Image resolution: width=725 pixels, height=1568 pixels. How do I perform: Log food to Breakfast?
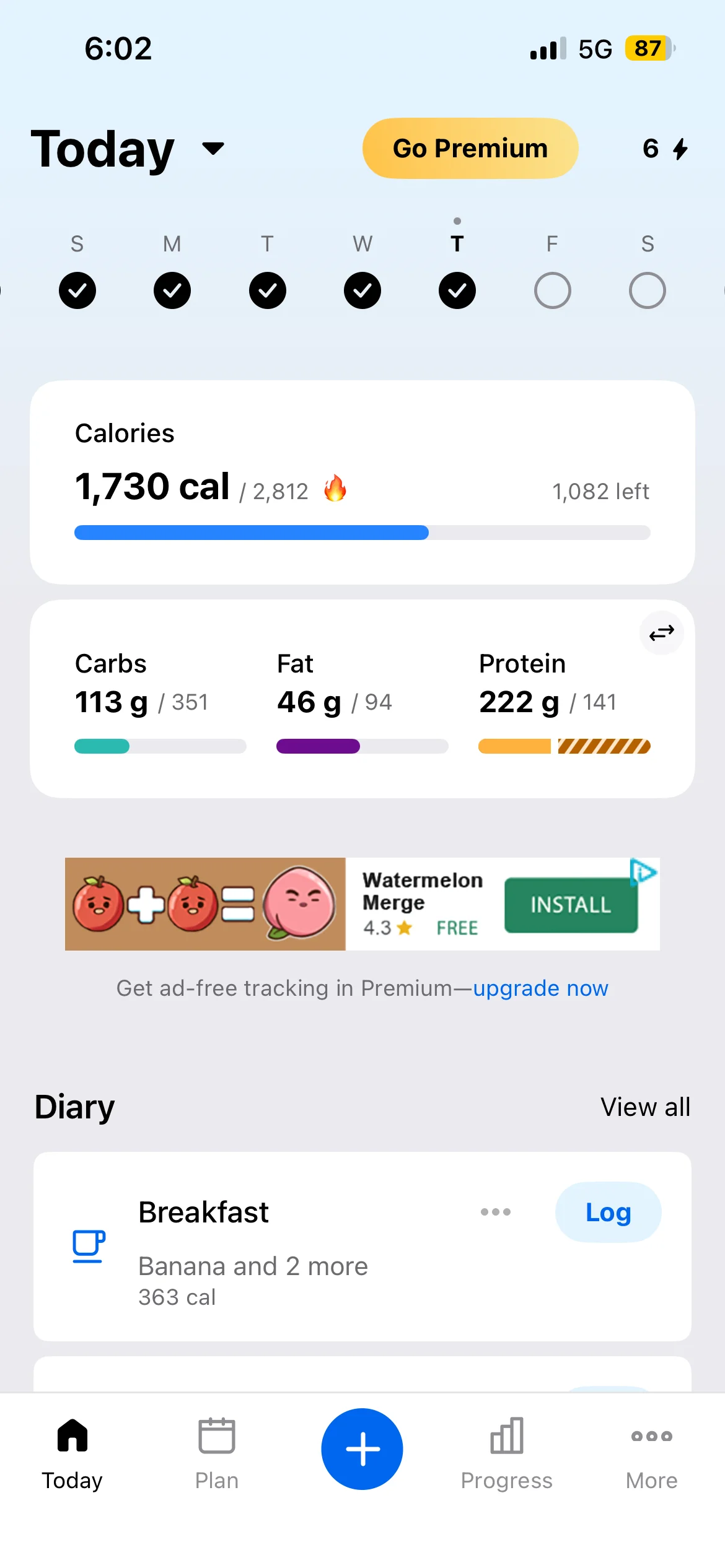[608, 1212]
